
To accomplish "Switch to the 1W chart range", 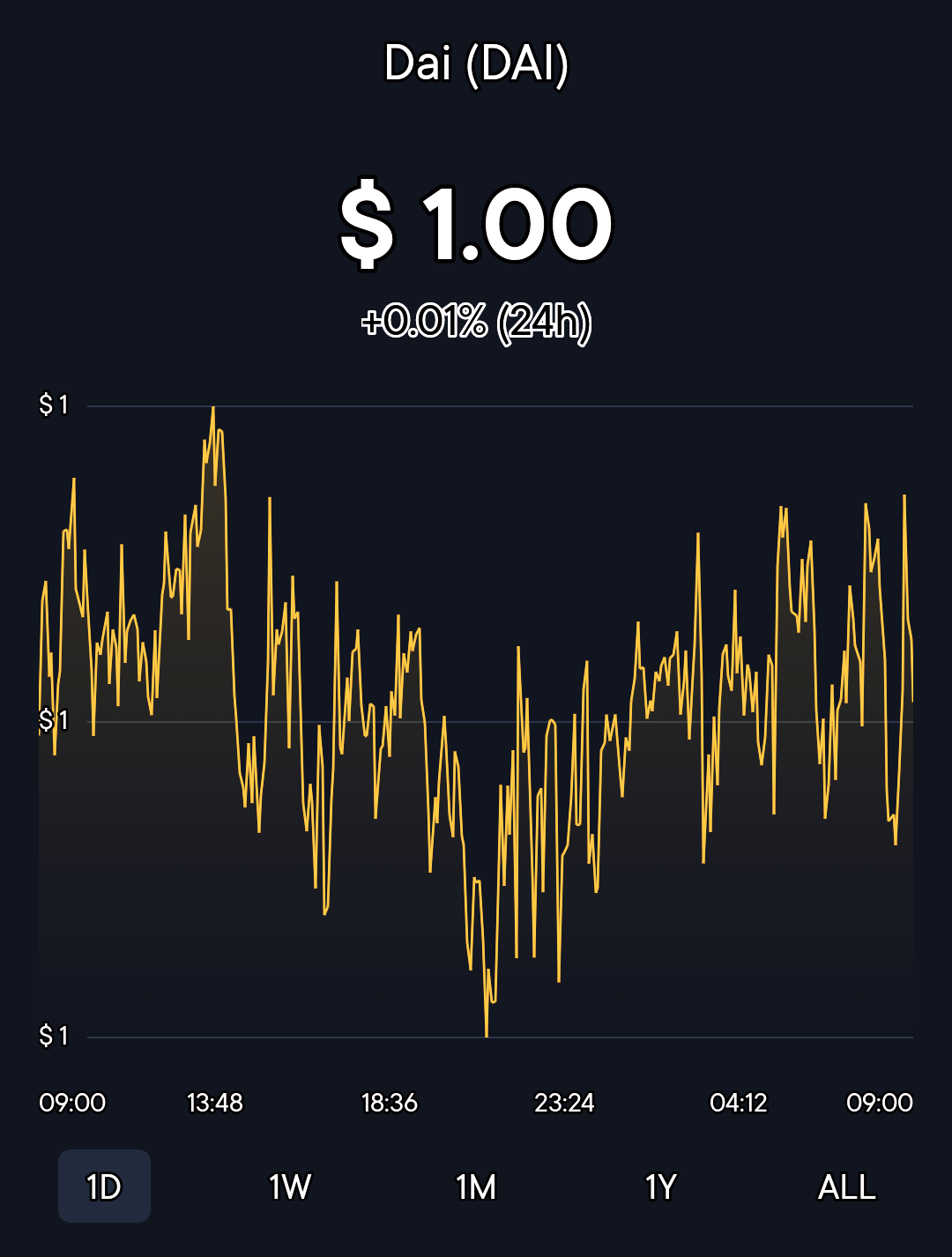I will click(290, 1186).
